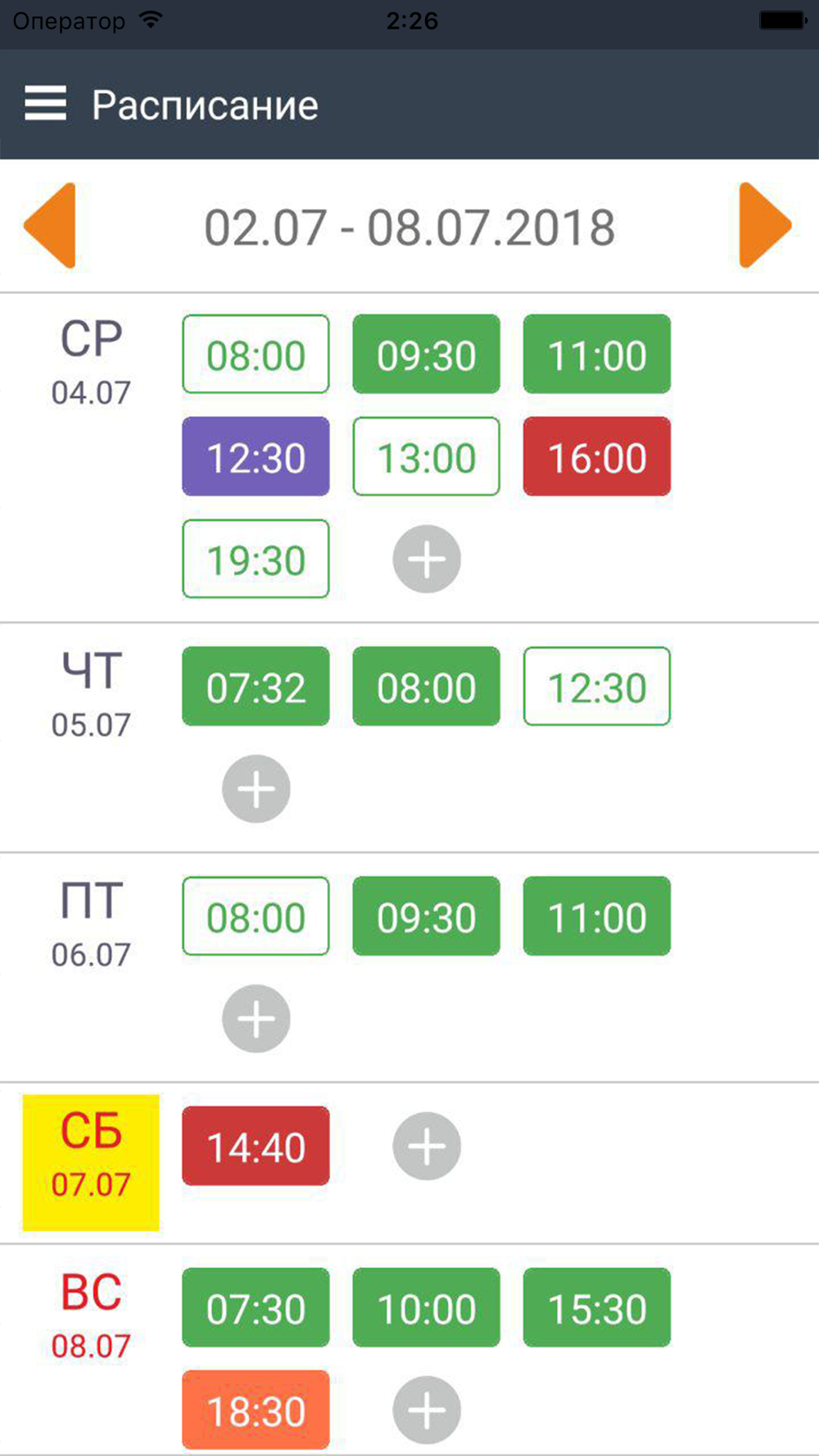The width and height of the screenshot is (819, 1456).
Task: Select the red 16:00 slot on Wednesday
Action: point(597,457)
